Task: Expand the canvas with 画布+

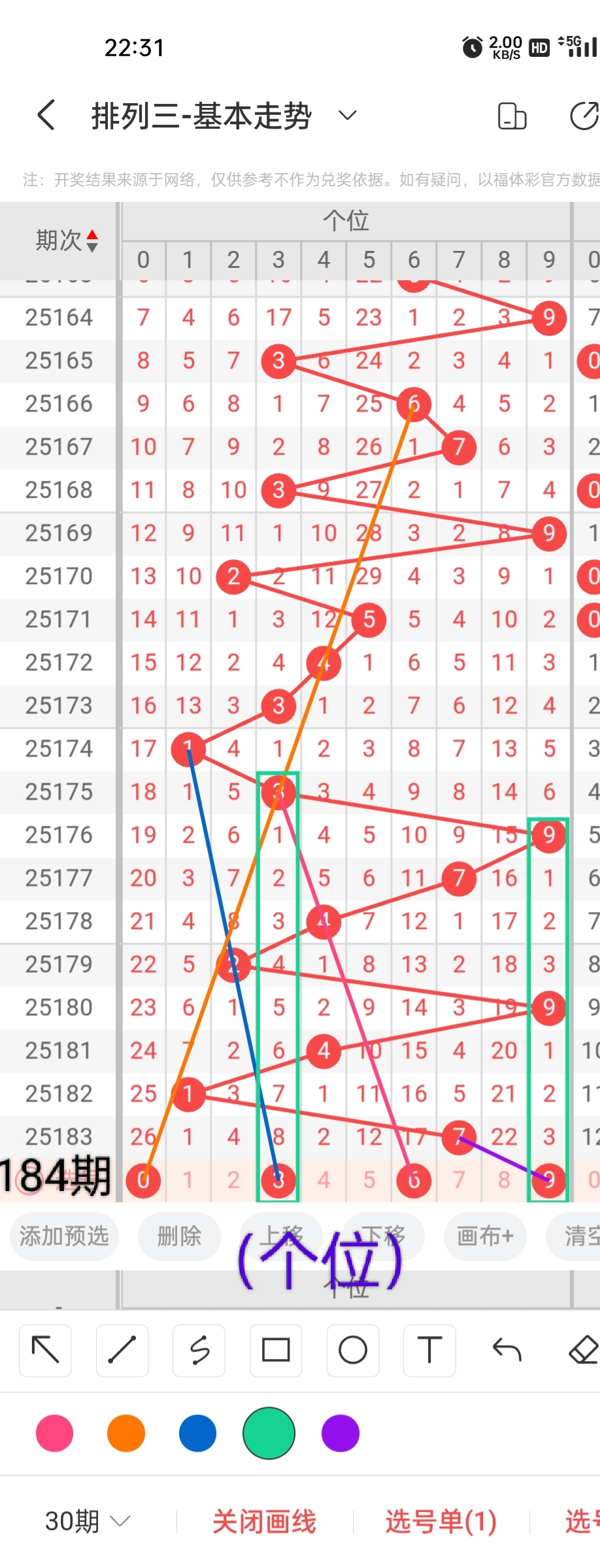Action: click(x=485, y=1235)
